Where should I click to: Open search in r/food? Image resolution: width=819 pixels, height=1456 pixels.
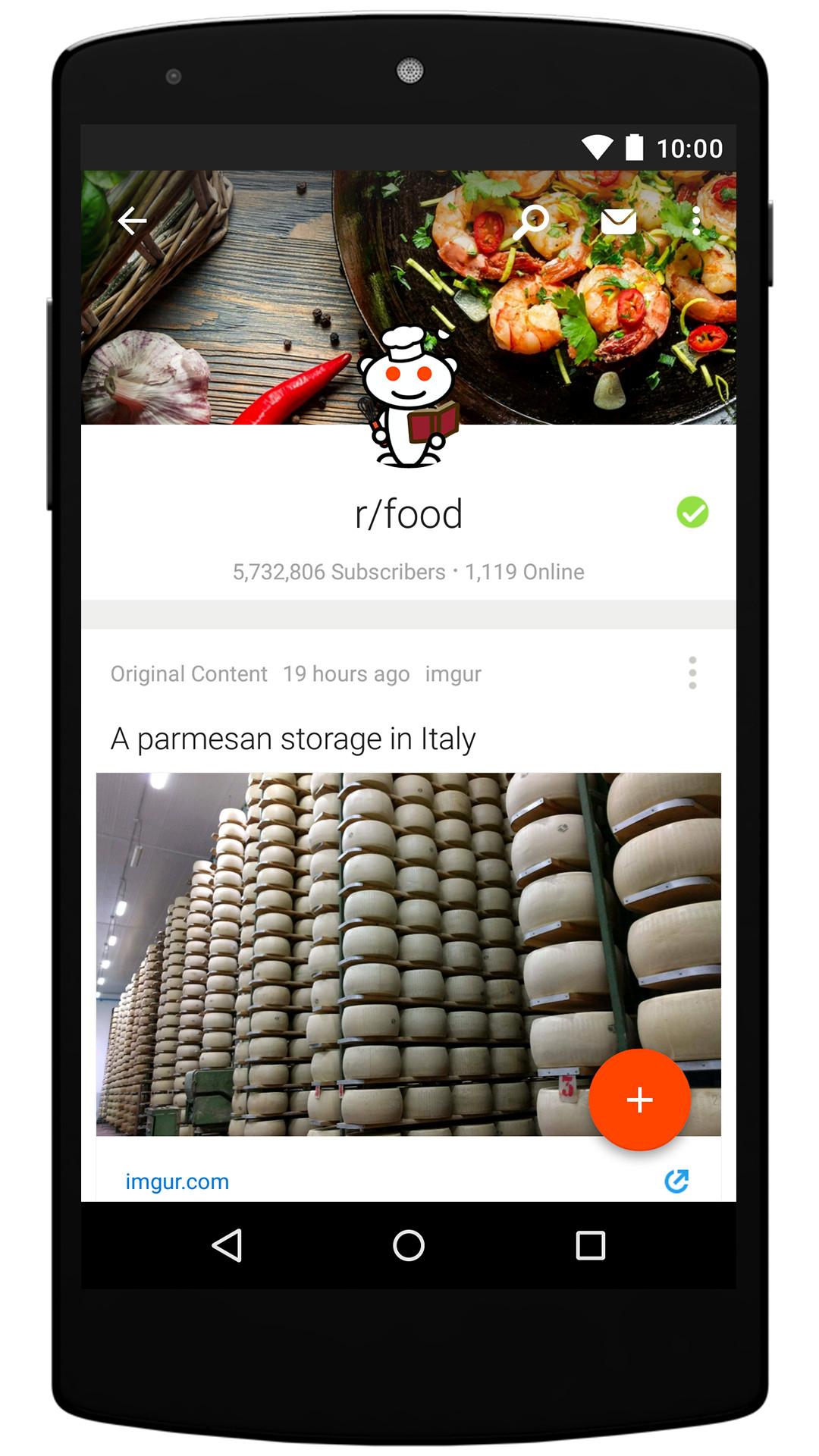pos(531,221)
